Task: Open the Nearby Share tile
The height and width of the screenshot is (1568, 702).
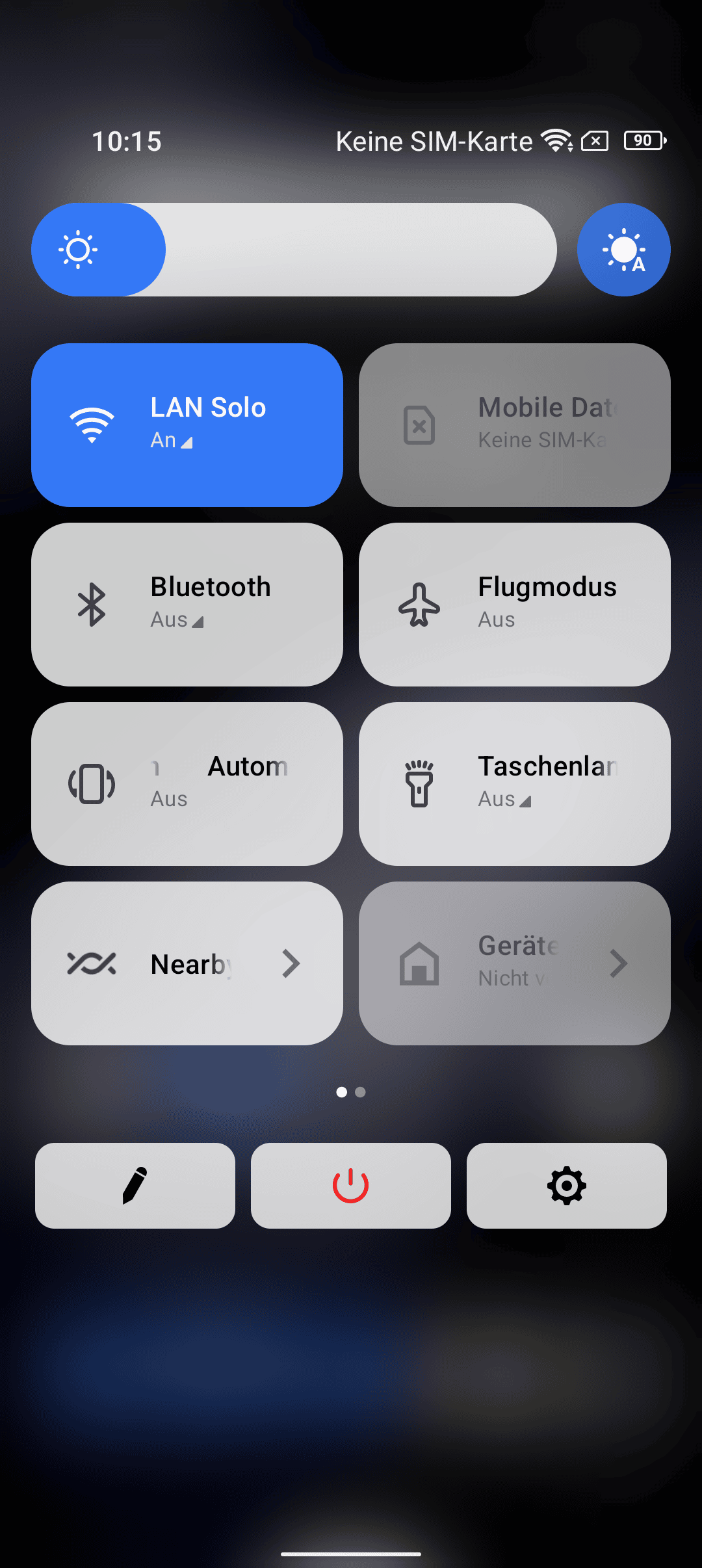Action: pos(187,963)
